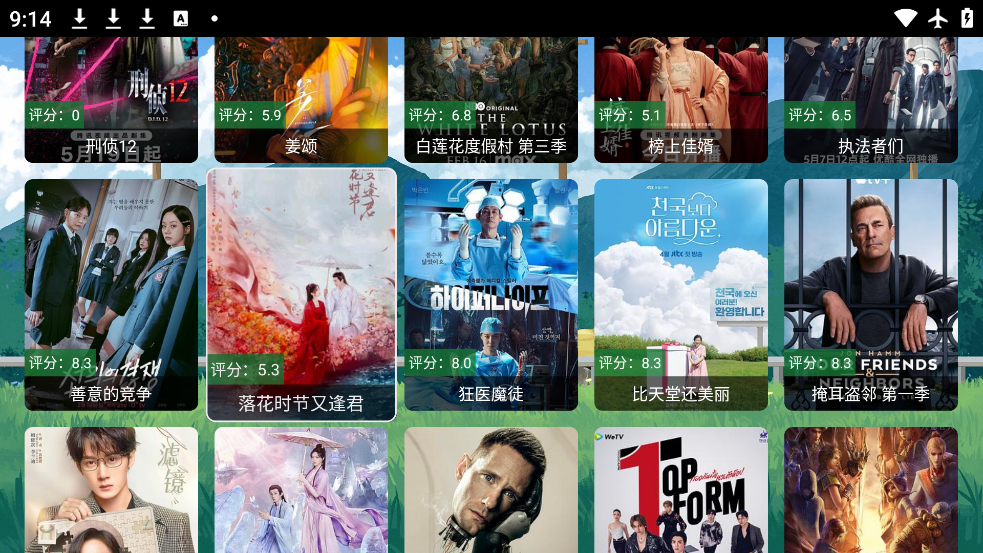Open the 善意的竞争 show card
Screen dimensions: 983x553
click(111, 294)
